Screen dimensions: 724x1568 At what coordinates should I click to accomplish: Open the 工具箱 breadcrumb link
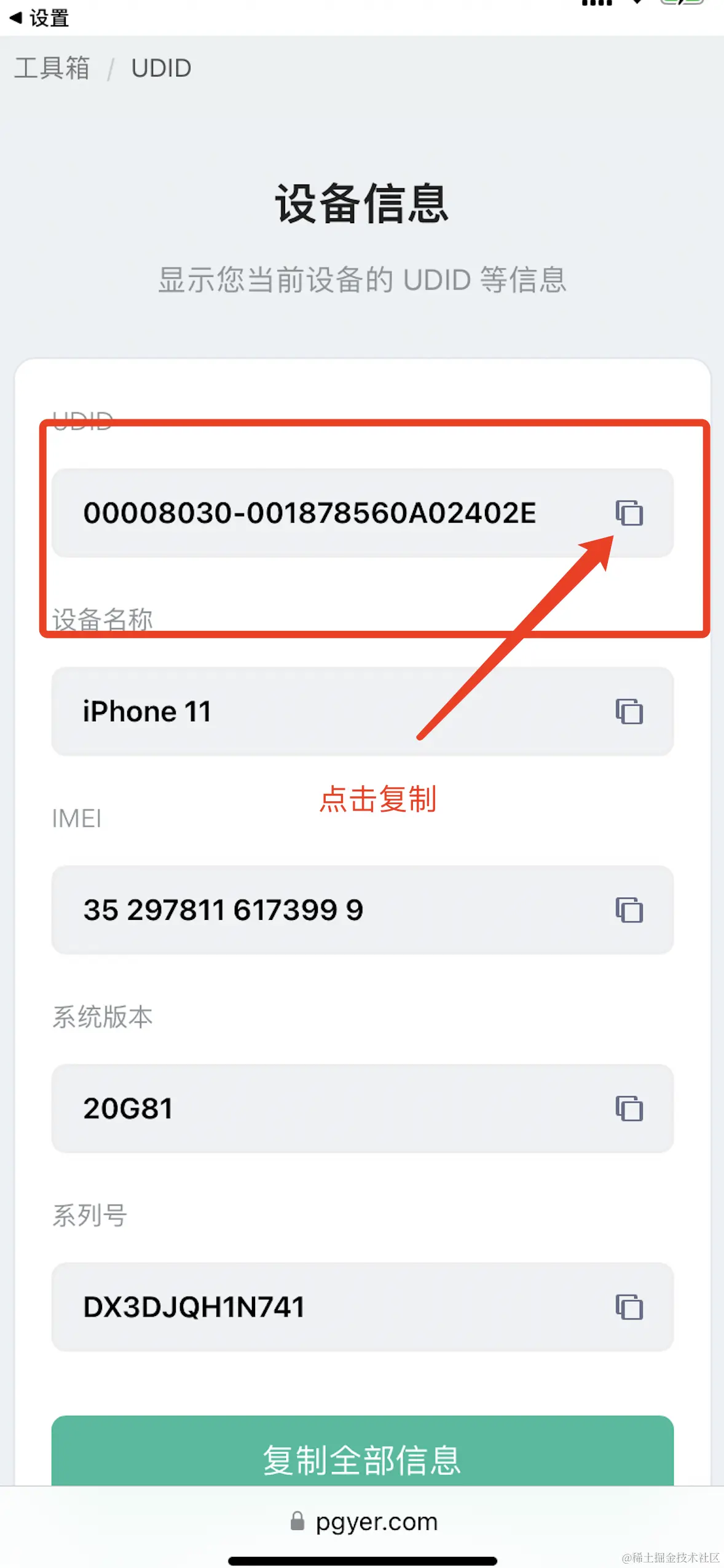(x=52, y=68)
